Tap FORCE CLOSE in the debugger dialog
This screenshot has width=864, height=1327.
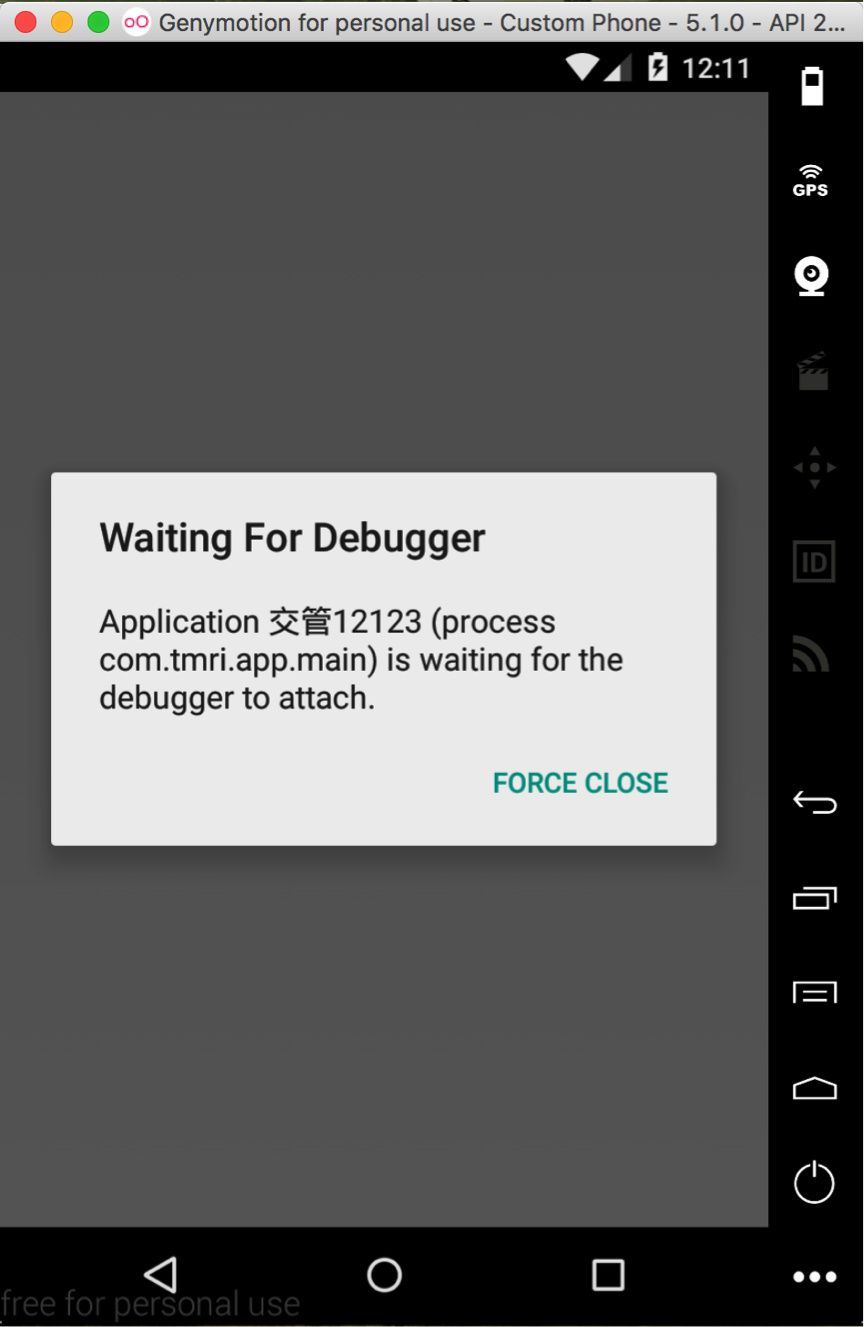580,783
